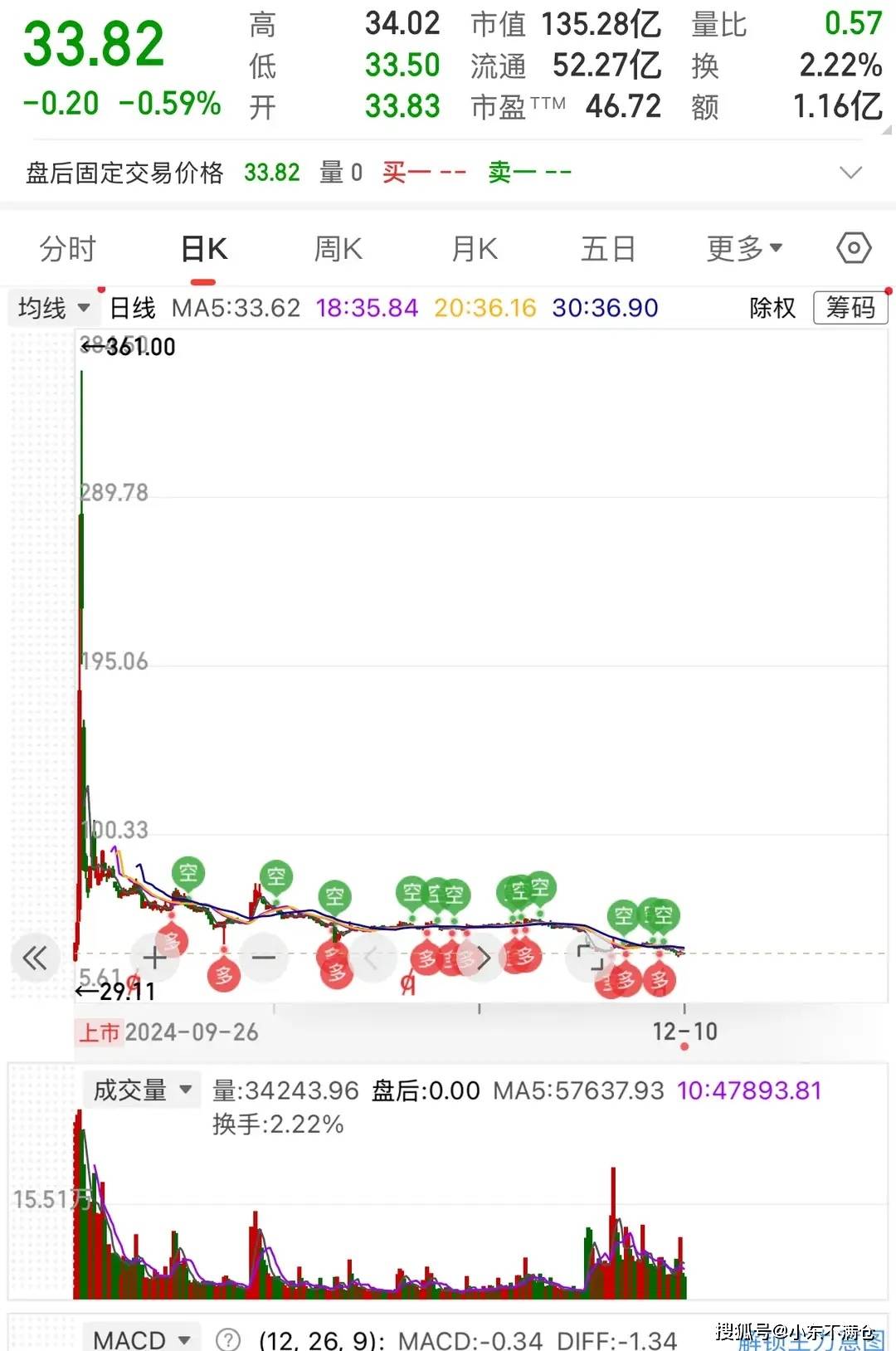Select the 日K daily chart tab
896x1351 pixels.
(204, 249)
